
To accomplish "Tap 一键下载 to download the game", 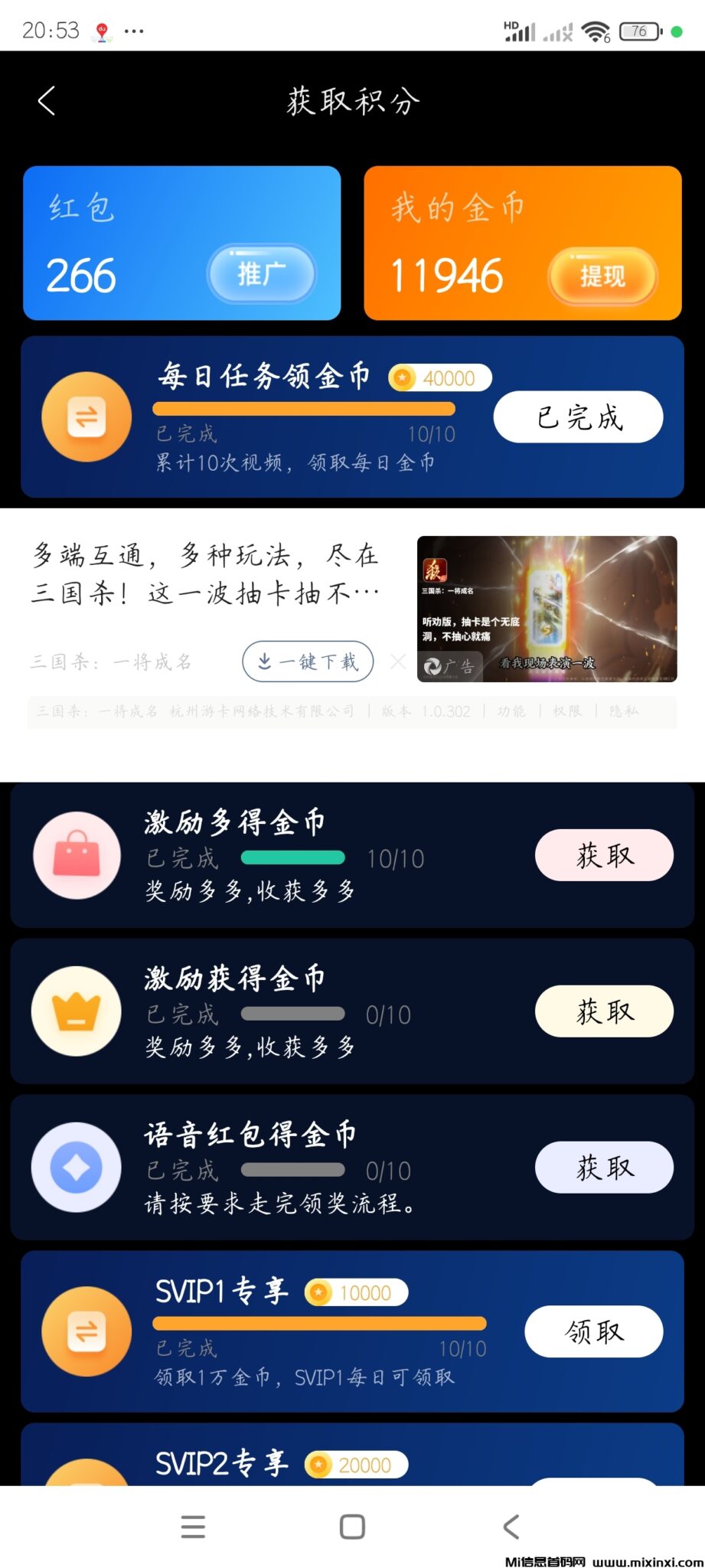I will pos(308,661).
